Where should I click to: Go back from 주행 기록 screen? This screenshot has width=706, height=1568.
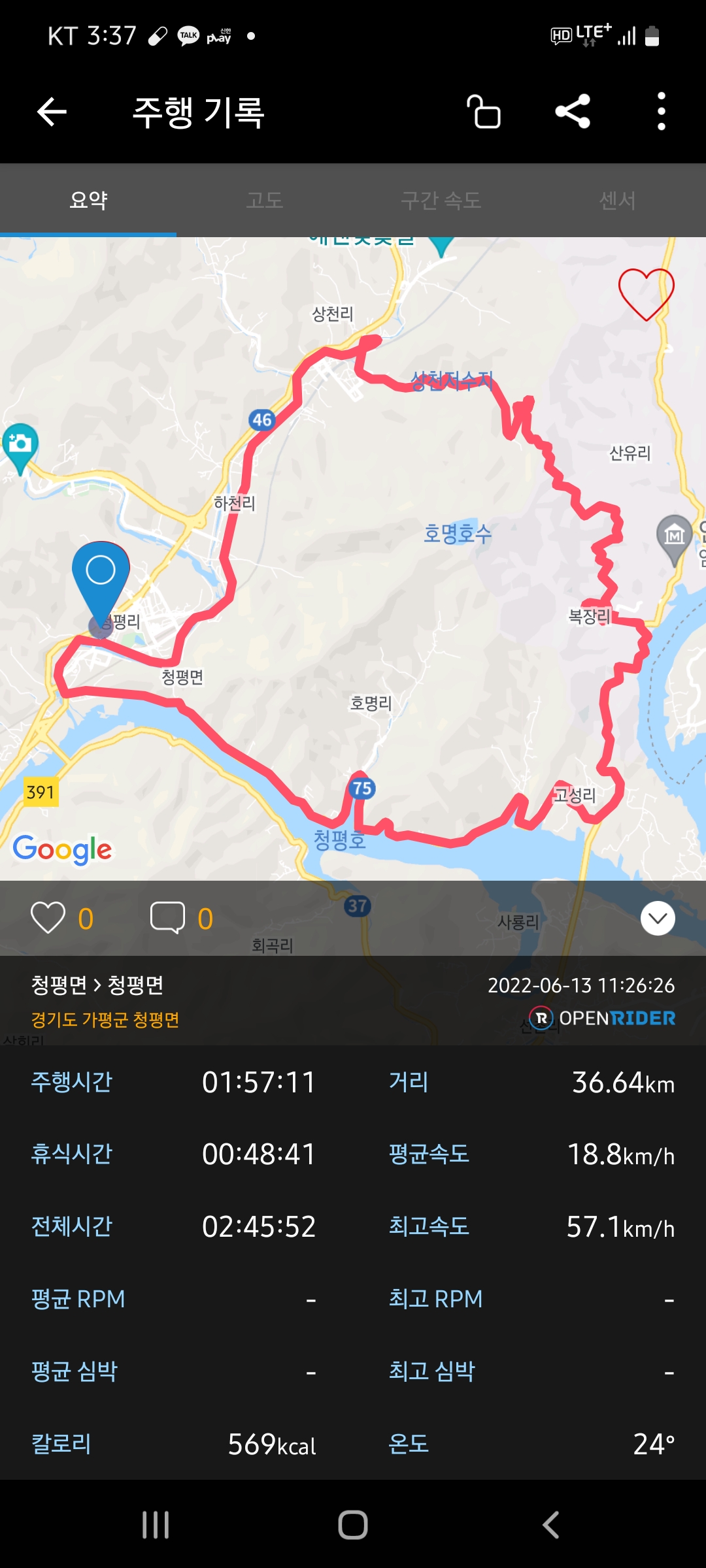coord(52,112)
